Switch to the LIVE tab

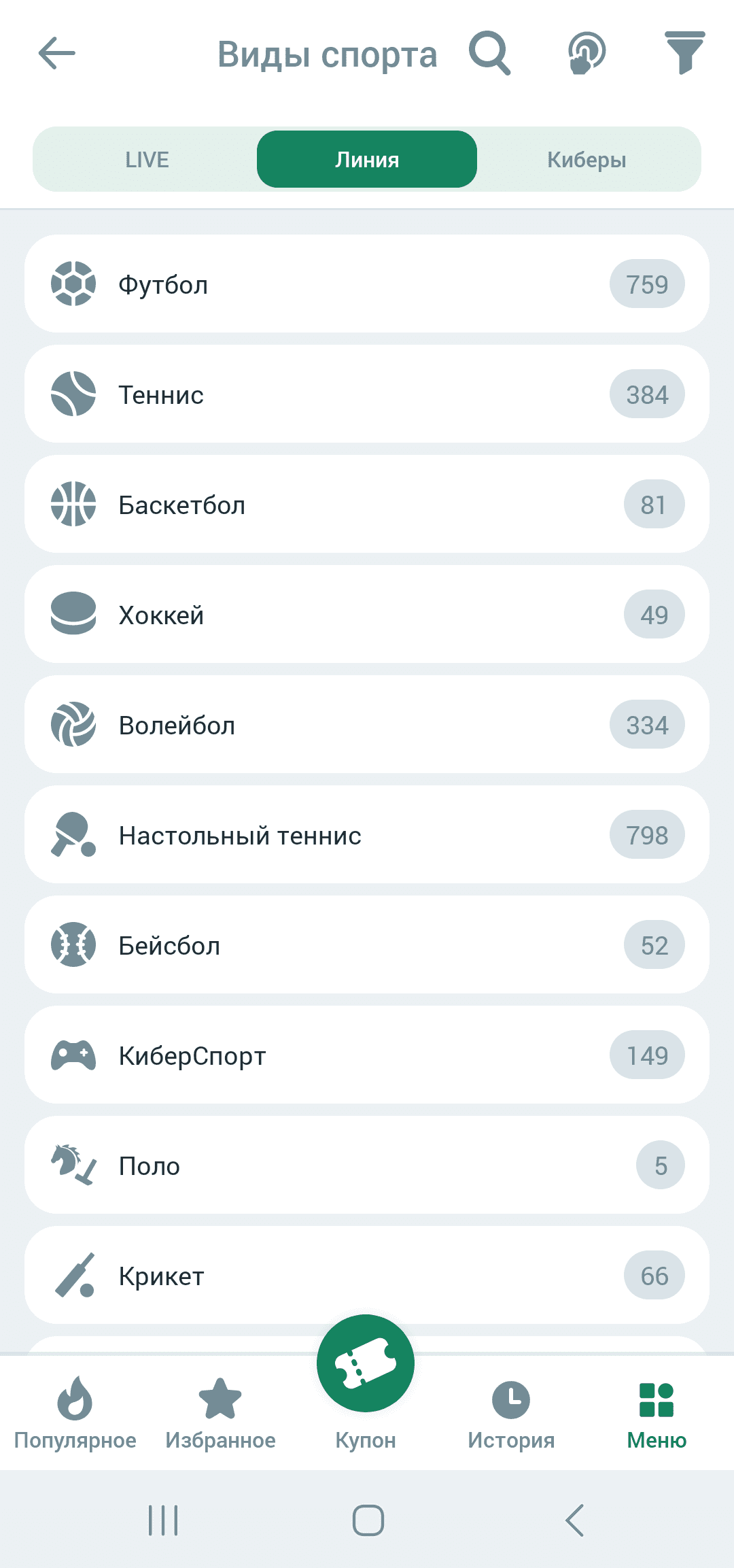tap(147, 160)
